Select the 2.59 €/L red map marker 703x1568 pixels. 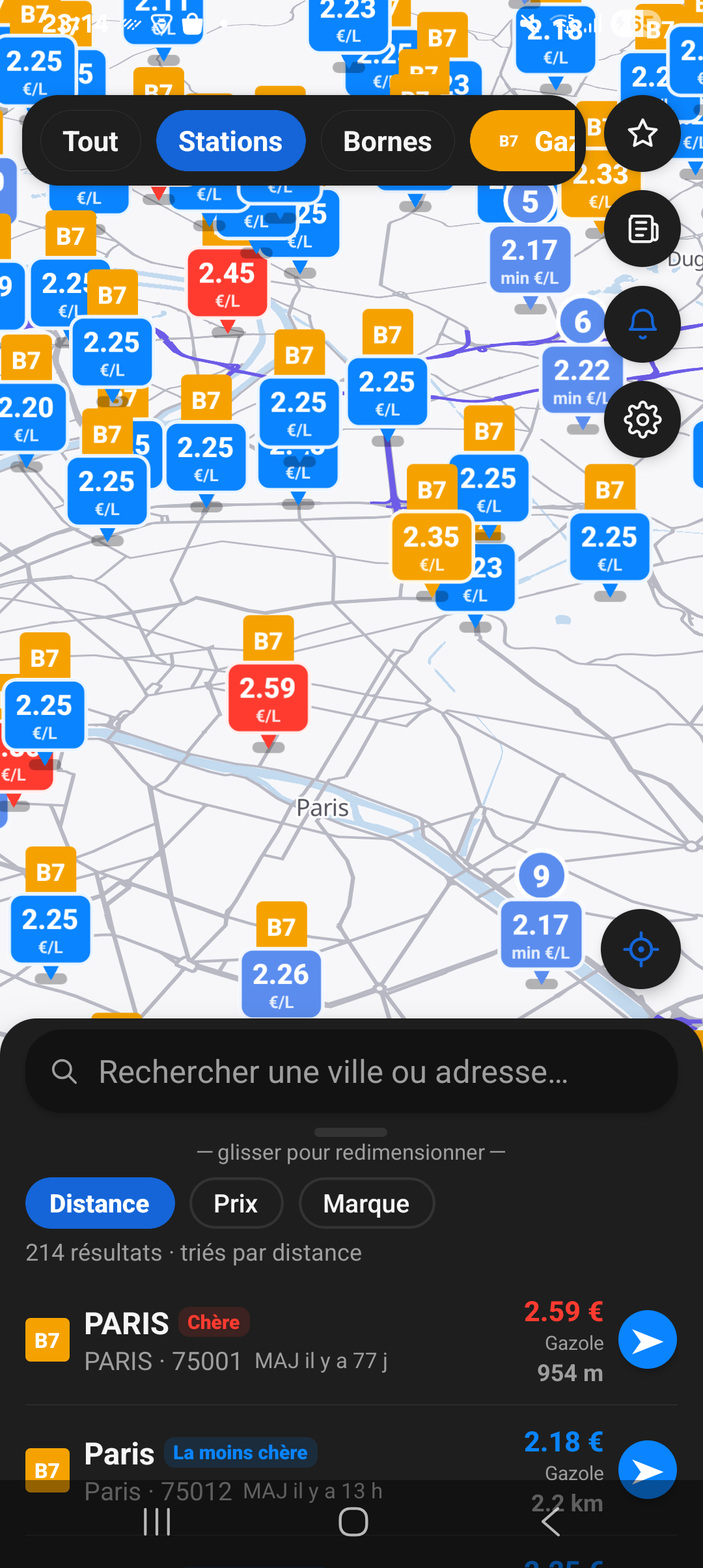pyautogui.click(x=268, y=698)
